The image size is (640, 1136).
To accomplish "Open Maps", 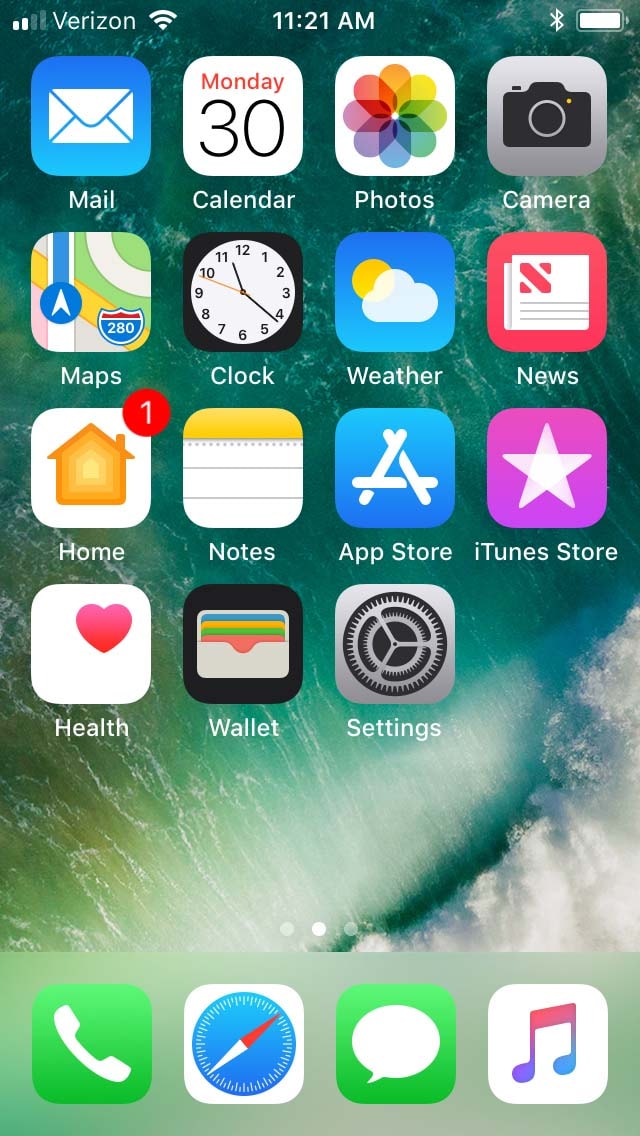I will 91,292.
